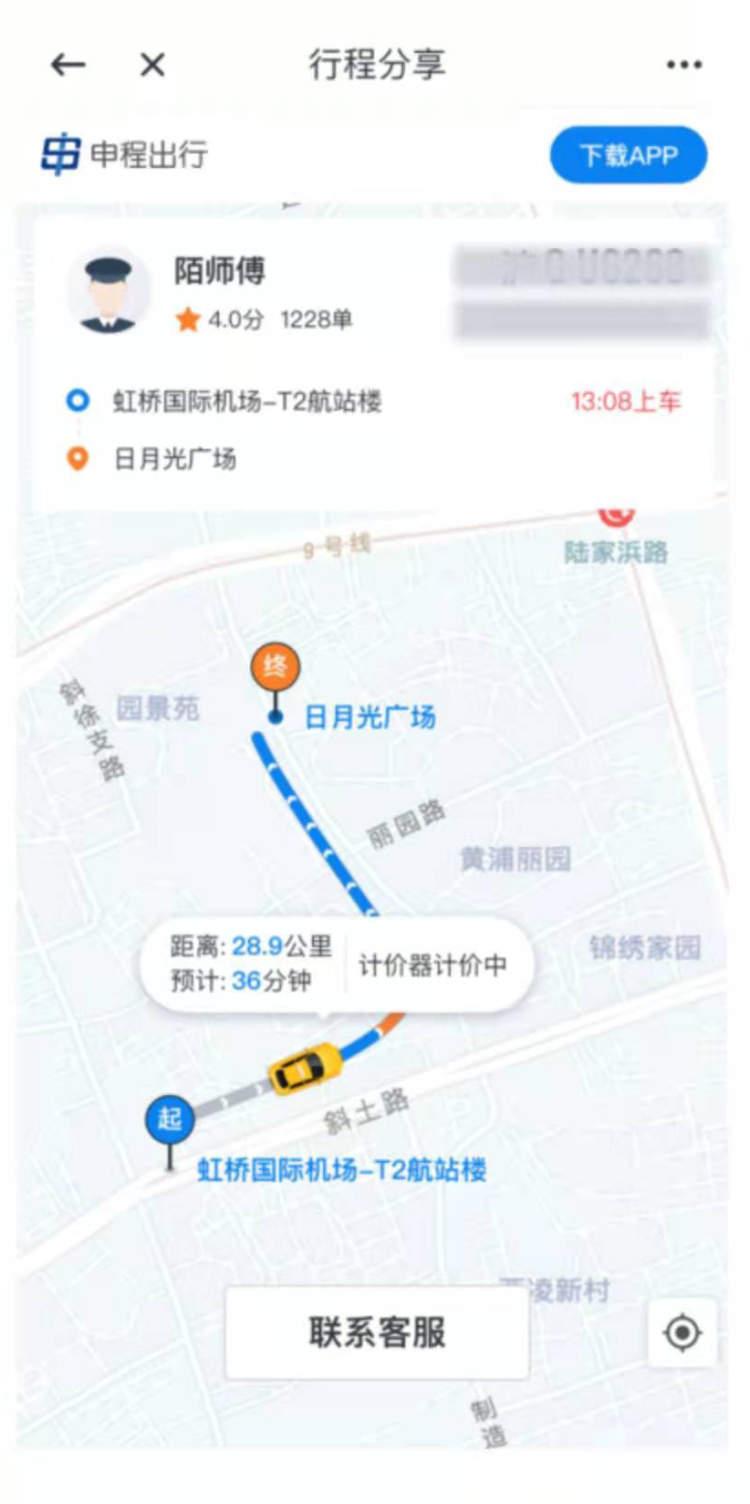750x1504 pixels.
Task: Close the 行程分享 page
Action: point(152,66)
